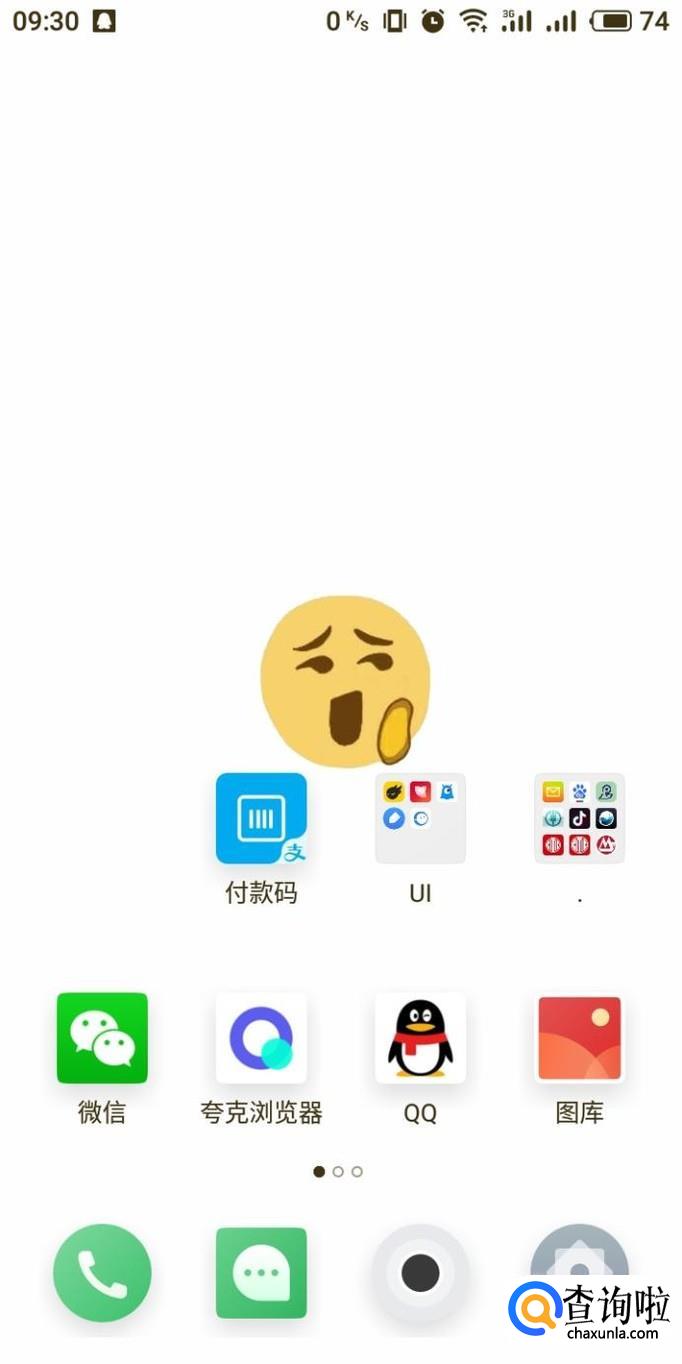Launch the QQ app

[x=420, y=1038]
